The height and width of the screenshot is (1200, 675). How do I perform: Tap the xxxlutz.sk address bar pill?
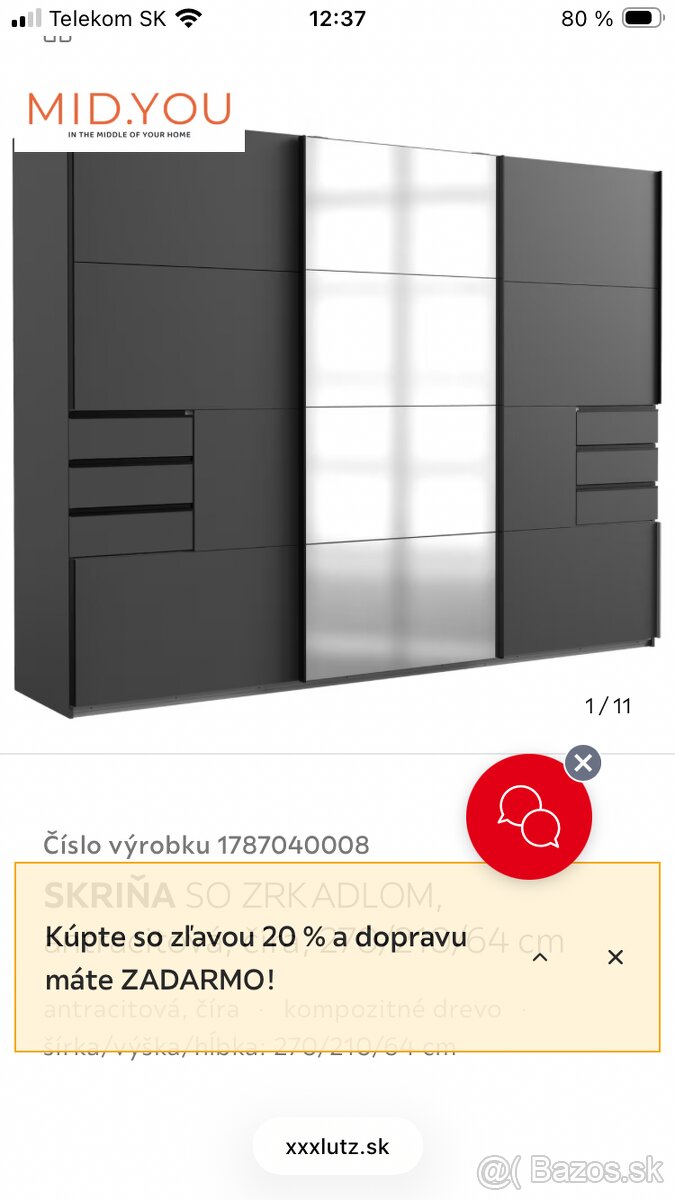338,1147
